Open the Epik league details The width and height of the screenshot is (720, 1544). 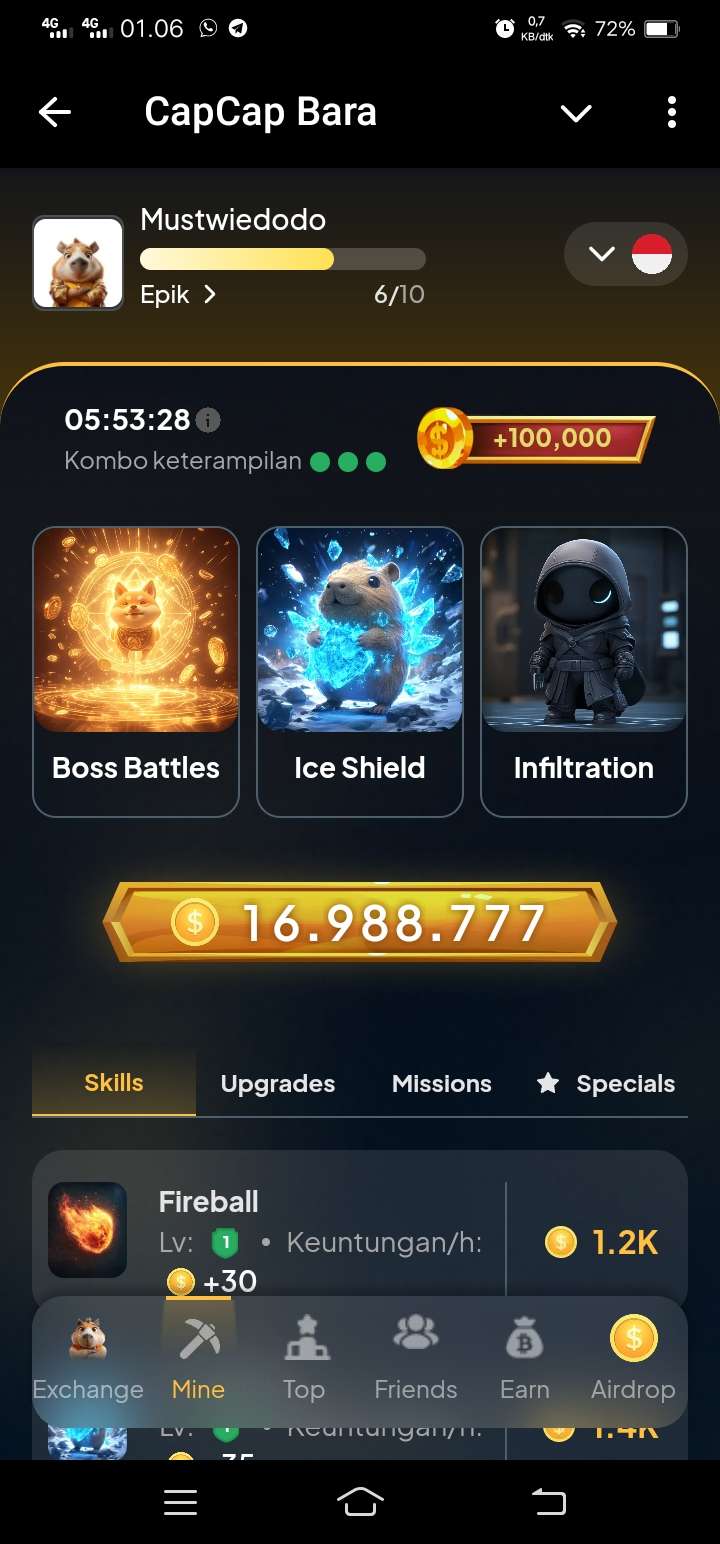pyautogui.click(x=178, y=295)
